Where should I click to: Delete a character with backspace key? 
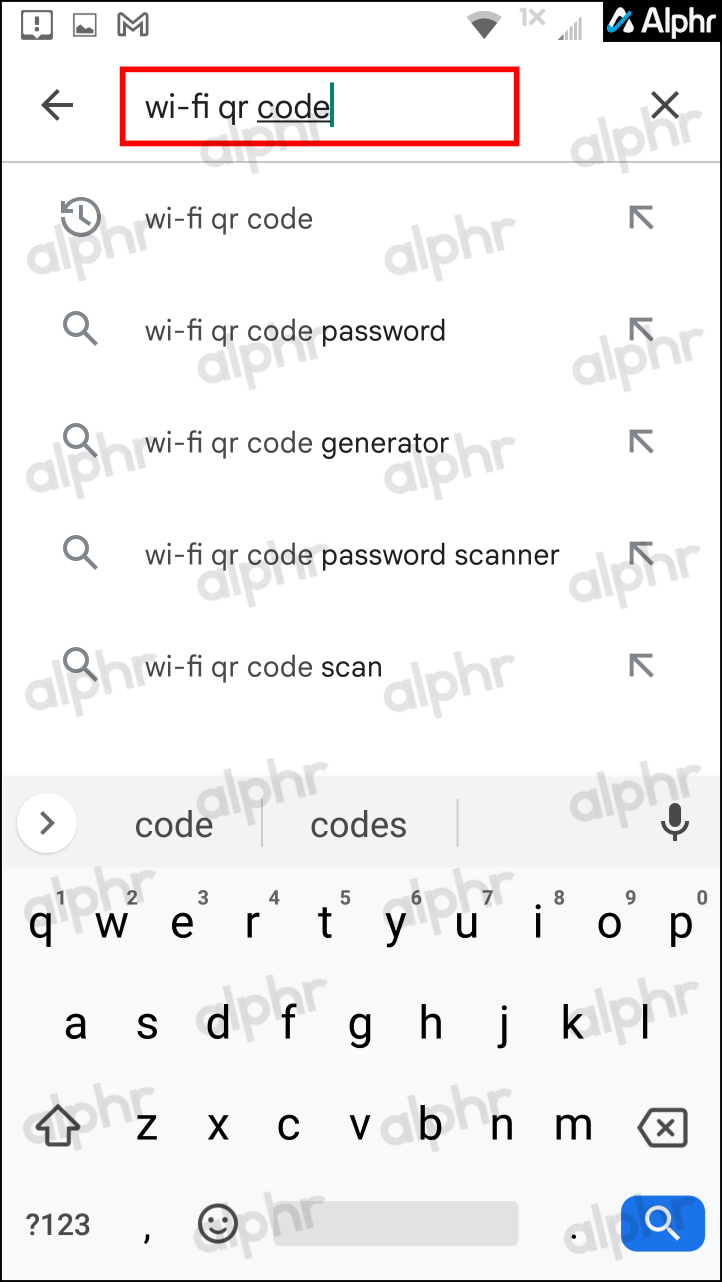(x=662, y=1128)
